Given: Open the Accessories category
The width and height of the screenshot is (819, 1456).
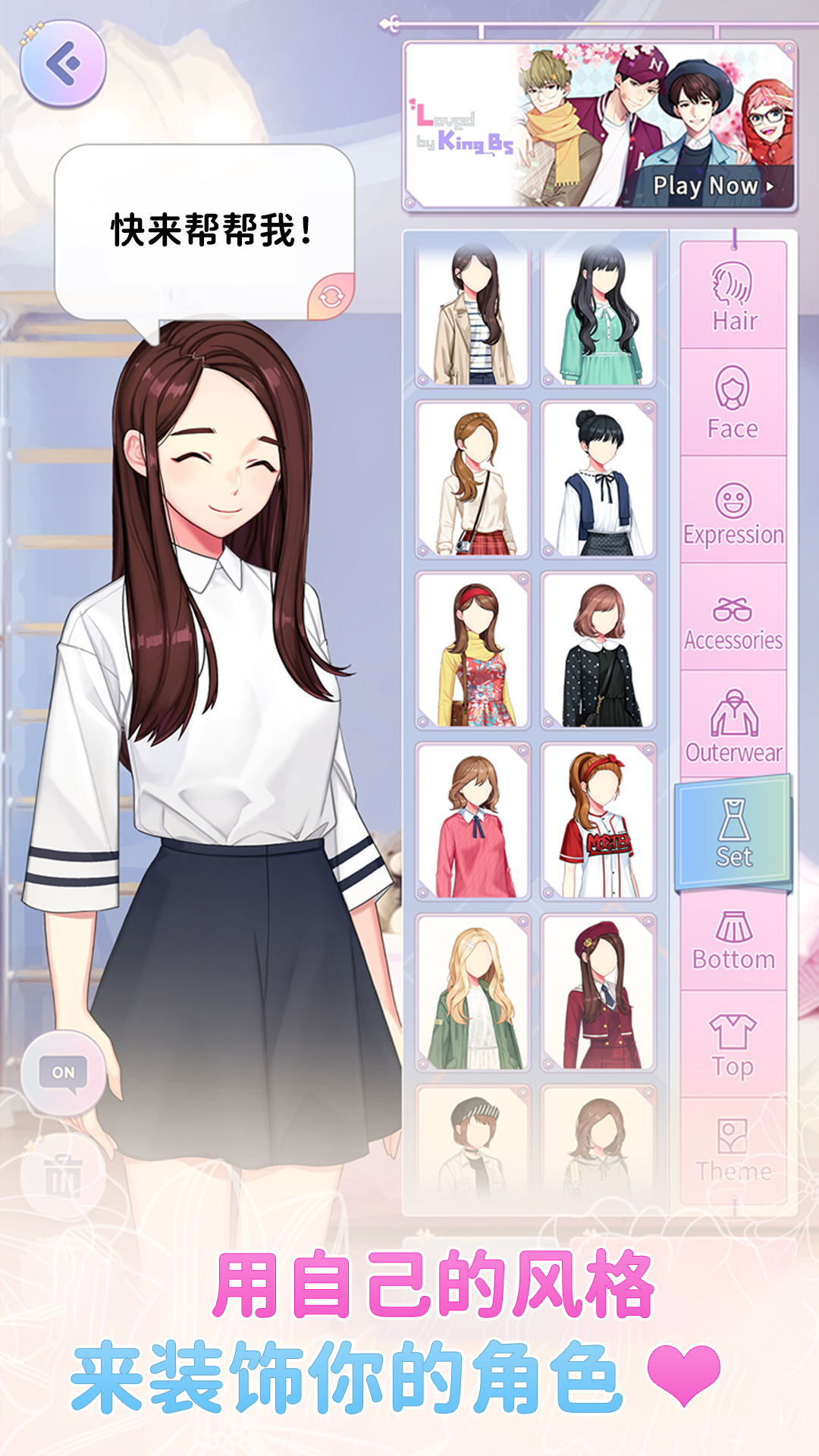Looking at the screenshot, I should (x=733, y=617).
